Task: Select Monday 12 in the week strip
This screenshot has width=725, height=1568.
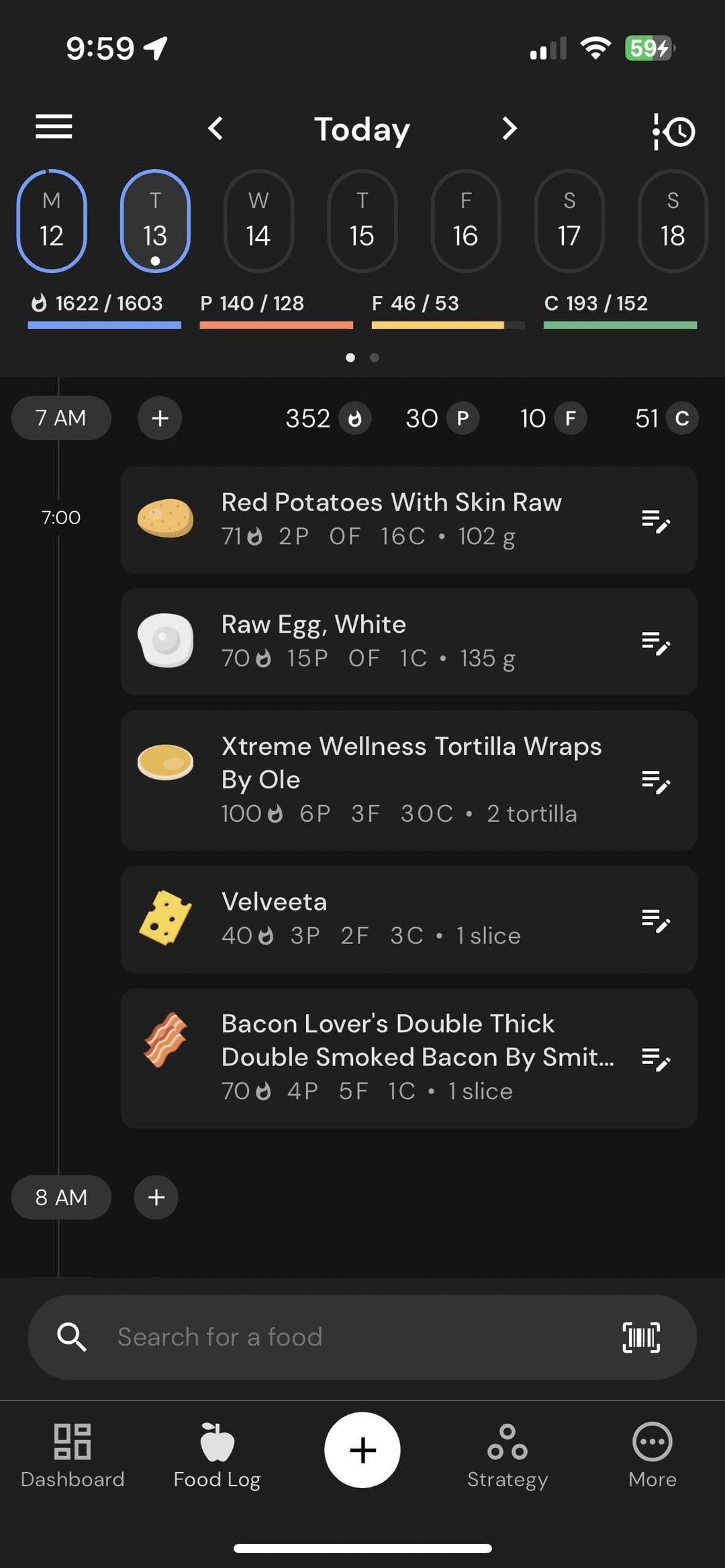Action: tap(52, 221)
